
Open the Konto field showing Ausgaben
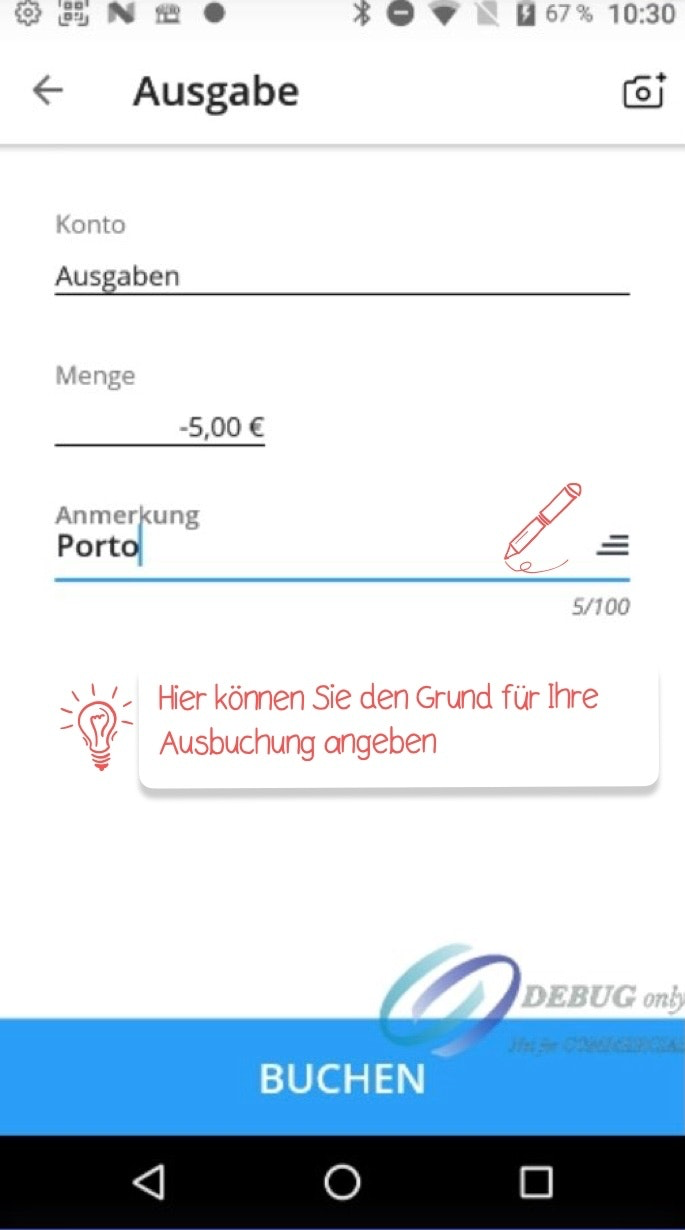340,276
